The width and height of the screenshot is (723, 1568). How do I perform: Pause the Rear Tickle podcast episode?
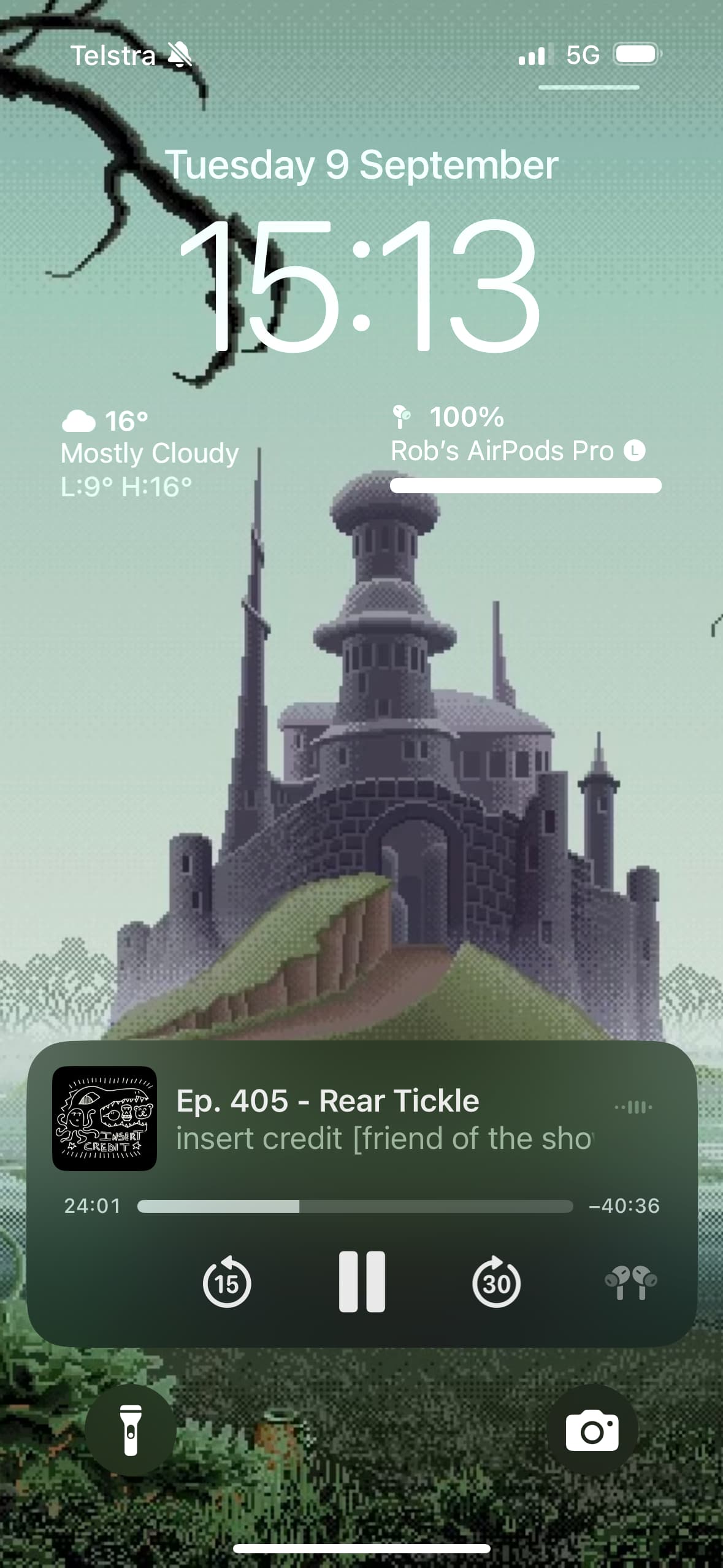[362, 1282]
